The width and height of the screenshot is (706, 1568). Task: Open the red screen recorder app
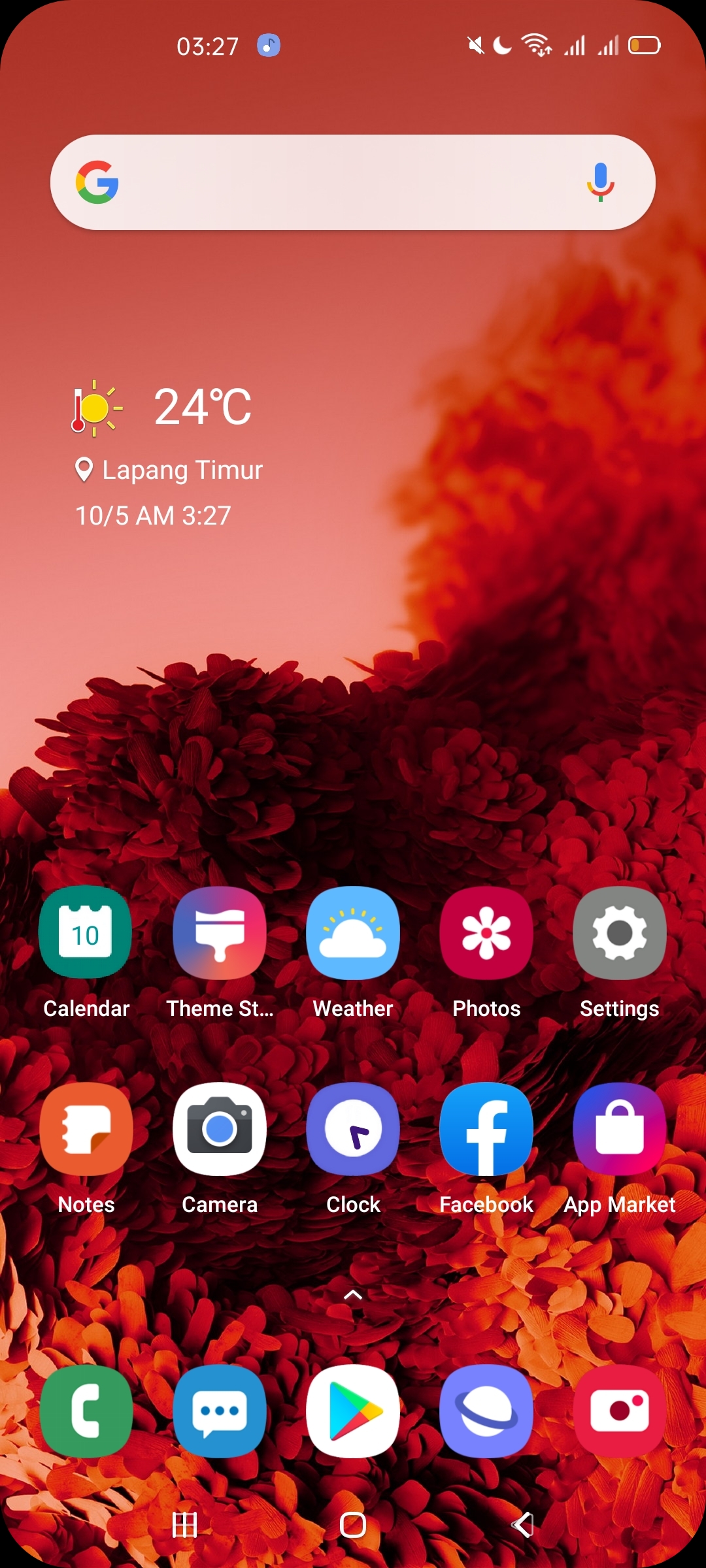pyautogui.click(x=620, y=1411)
